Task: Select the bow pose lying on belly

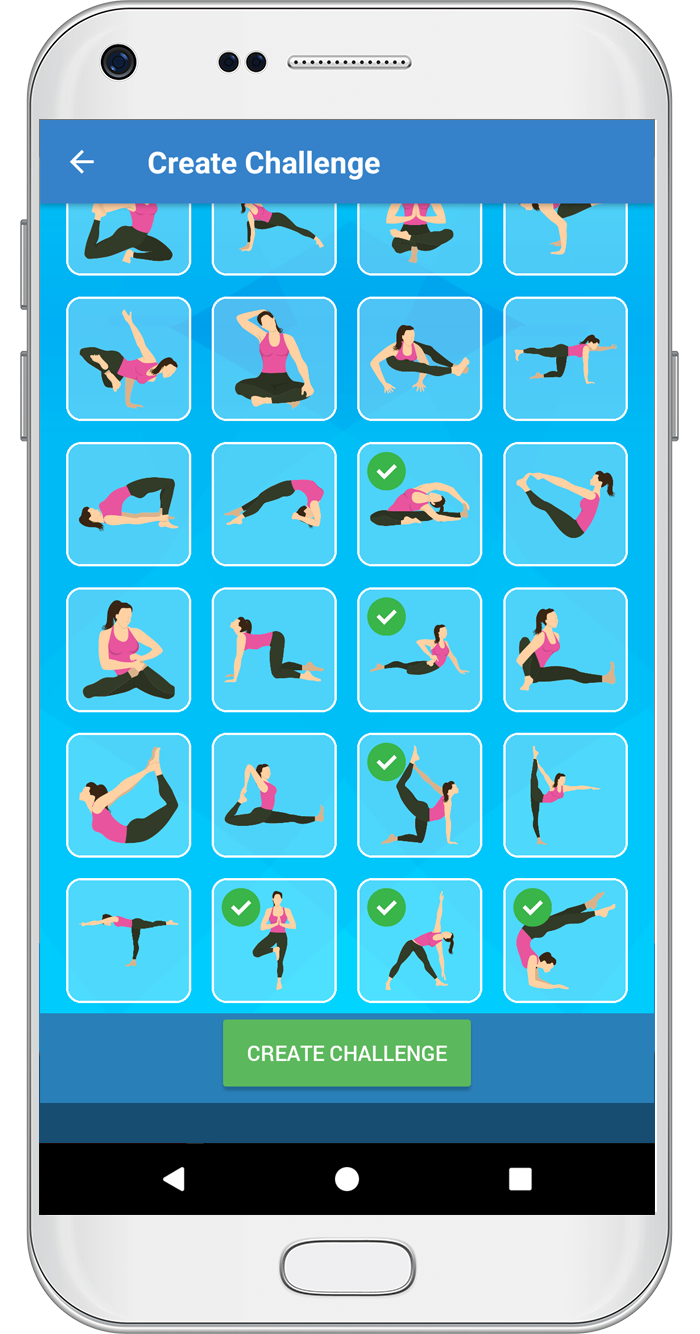Action: tap(128, 795)
